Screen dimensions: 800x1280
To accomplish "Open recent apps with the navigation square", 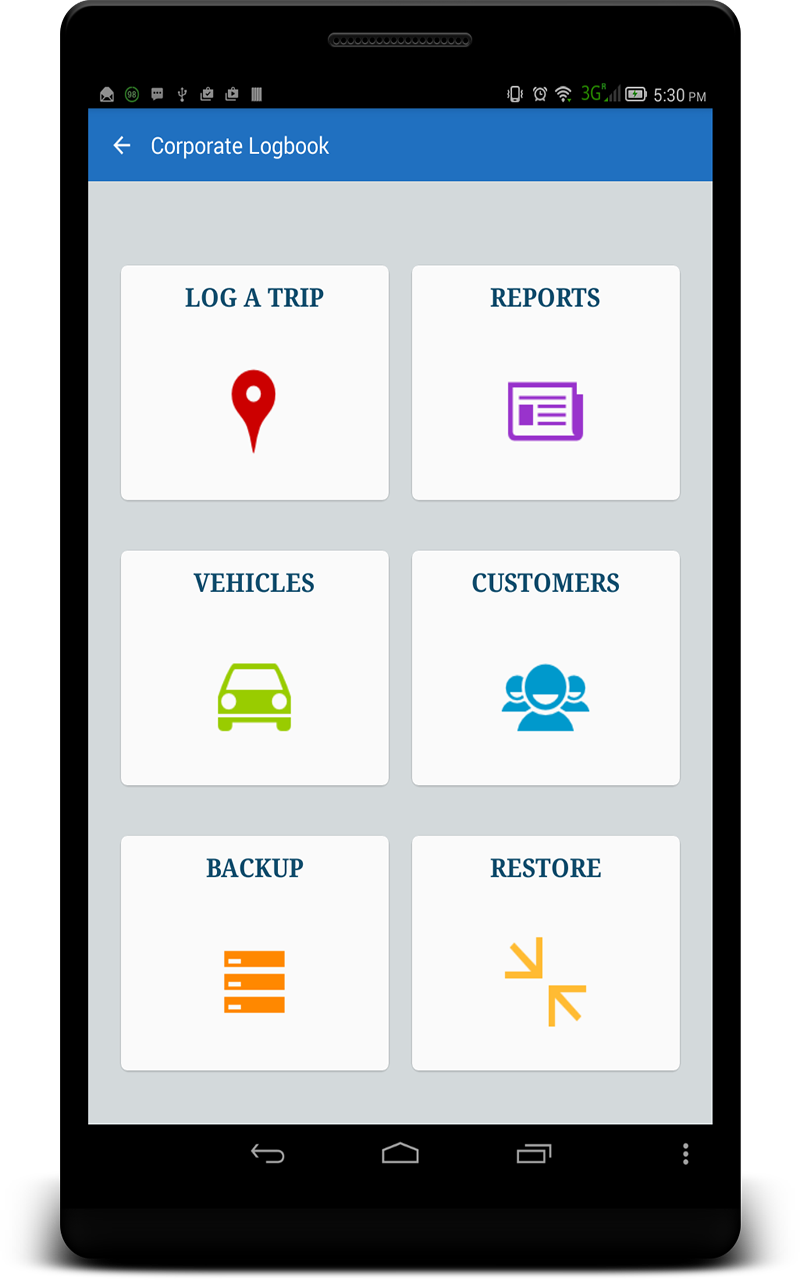I will (x=533, y=1153).
